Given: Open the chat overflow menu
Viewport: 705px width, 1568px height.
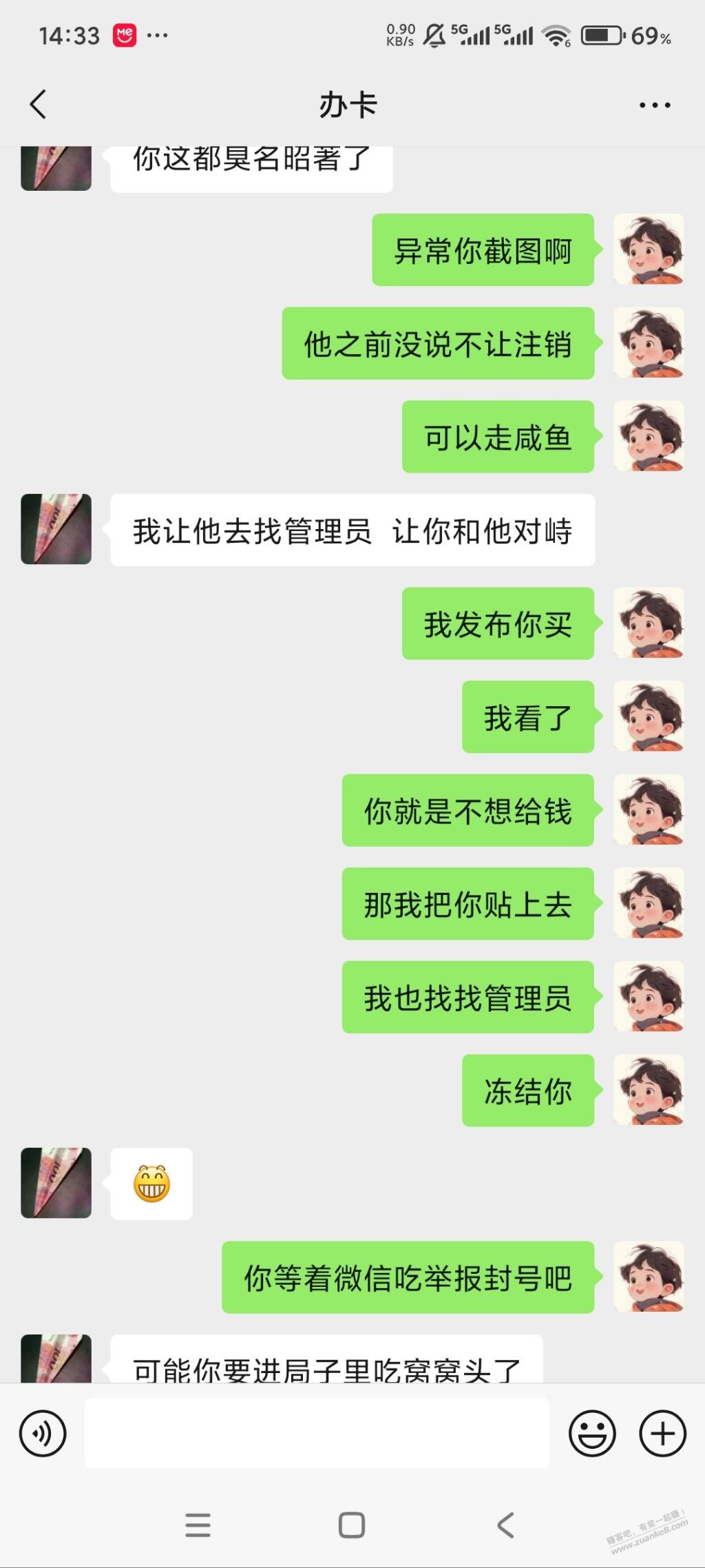Looking at the screenshot, I should 654,105.
